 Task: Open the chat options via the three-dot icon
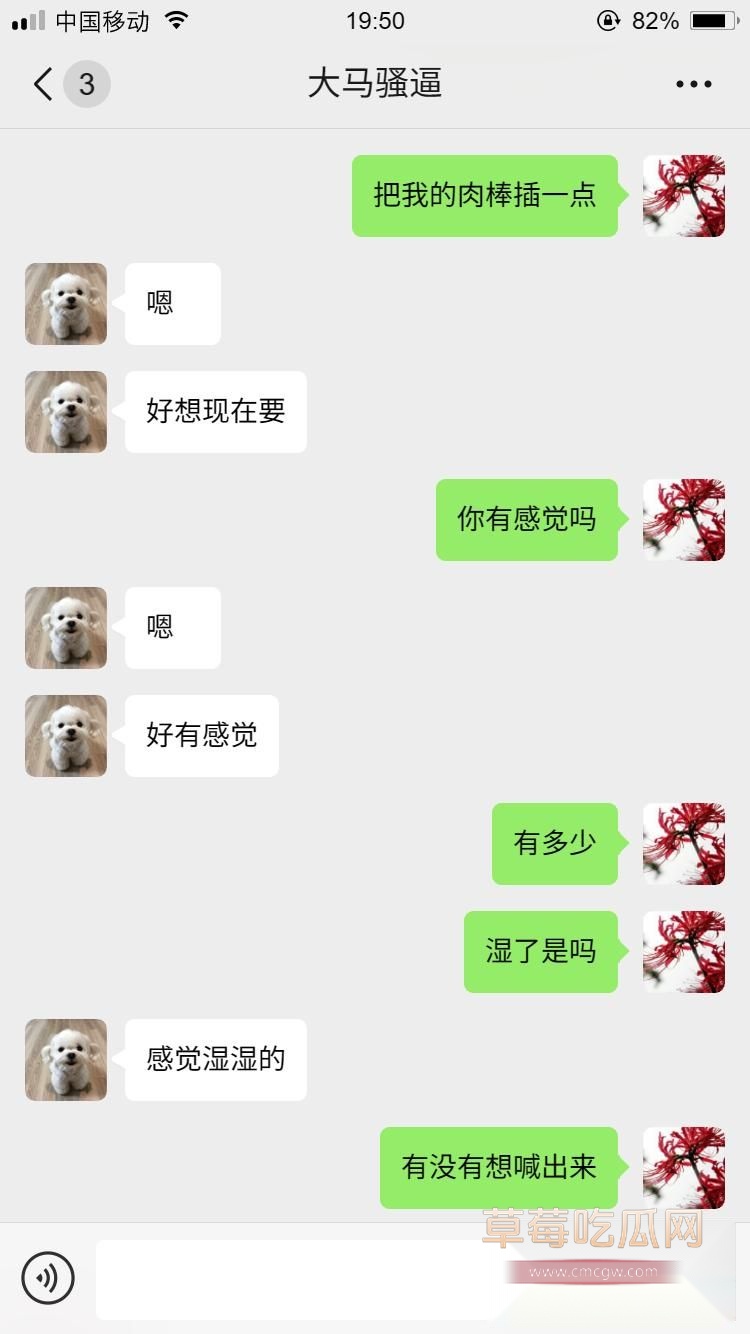[x=692, y=84]
